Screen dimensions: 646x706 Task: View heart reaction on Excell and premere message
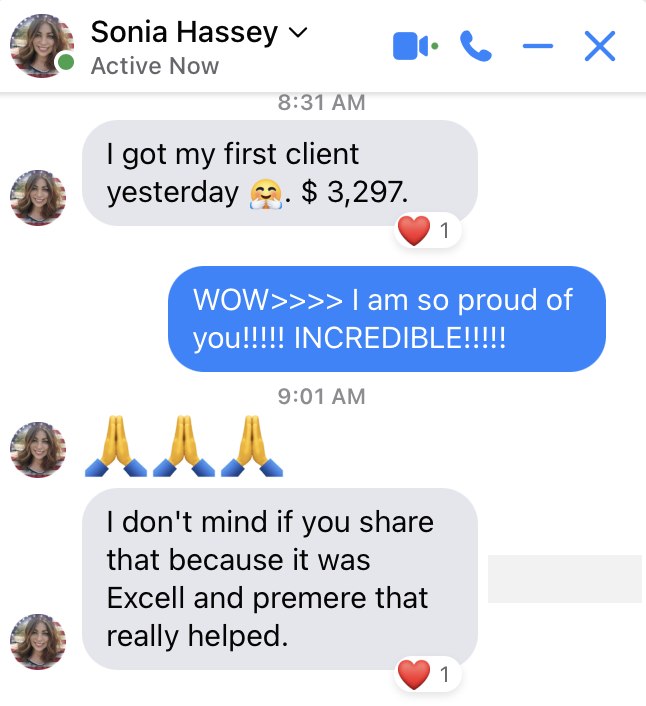[425, 676]
